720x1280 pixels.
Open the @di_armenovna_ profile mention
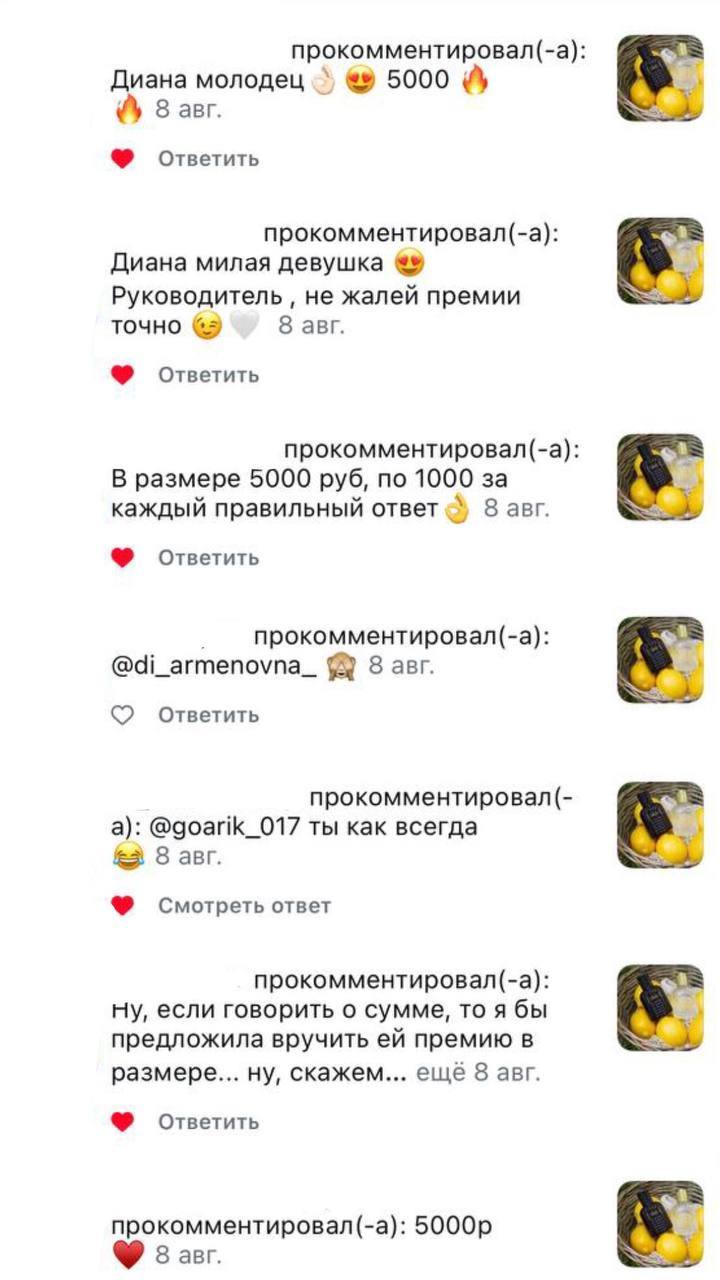(213, 667)
